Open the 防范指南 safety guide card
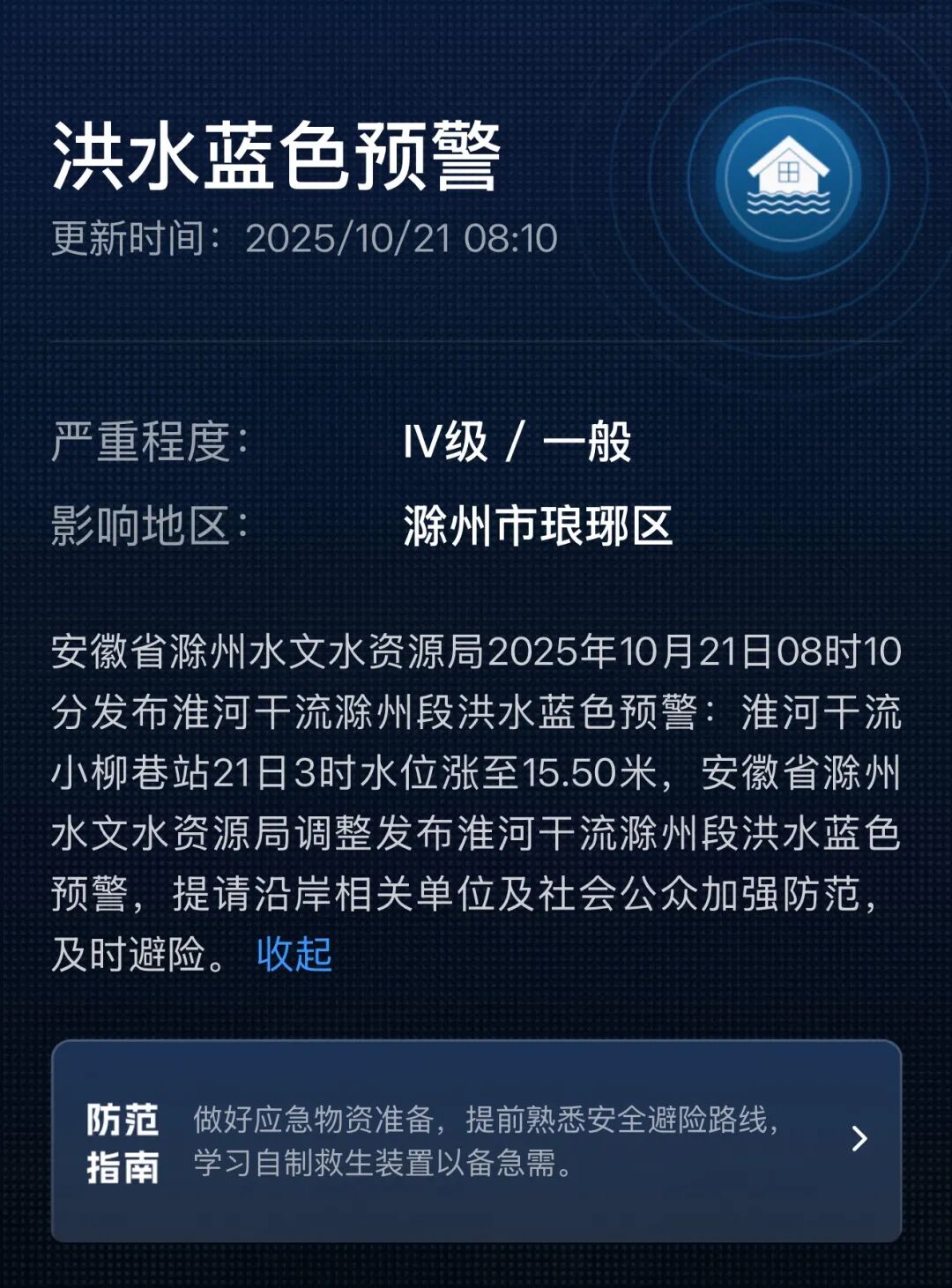The height and width of the screenshot is (1288, 952). (x=476, y=1141)
